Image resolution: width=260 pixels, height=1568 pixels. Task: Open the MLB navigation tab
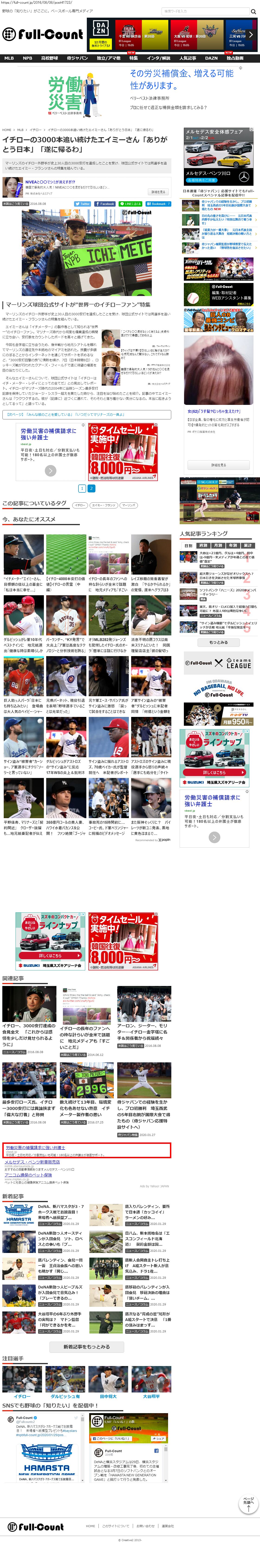point(9,59)
